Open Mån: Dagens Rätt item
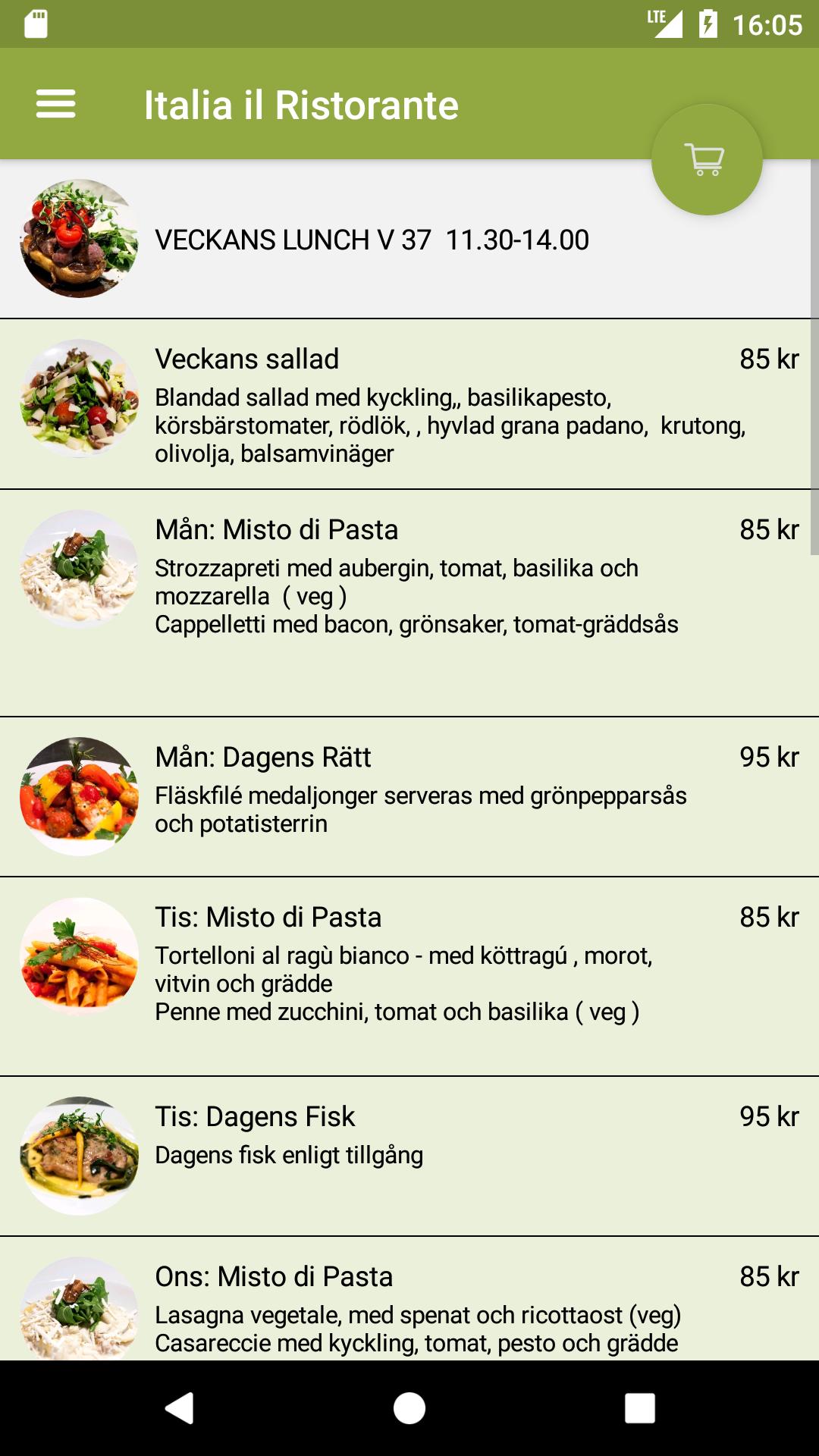Viewport: 819px width, 1456px height. 409,796
